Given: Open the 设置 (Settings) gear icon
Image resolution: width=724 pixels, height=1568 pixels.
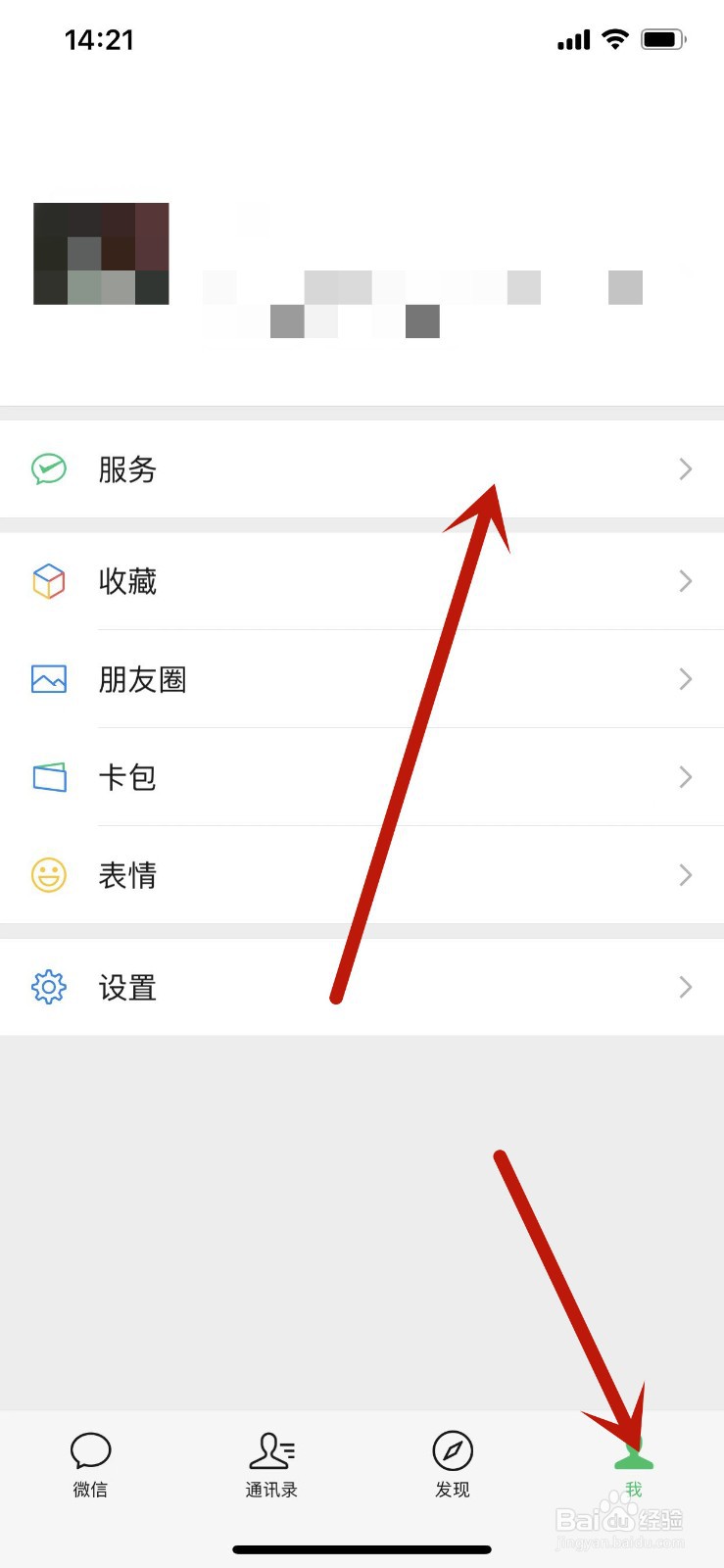Looking at the screenshot, I should pyautogui.click(x=47, y=988).
